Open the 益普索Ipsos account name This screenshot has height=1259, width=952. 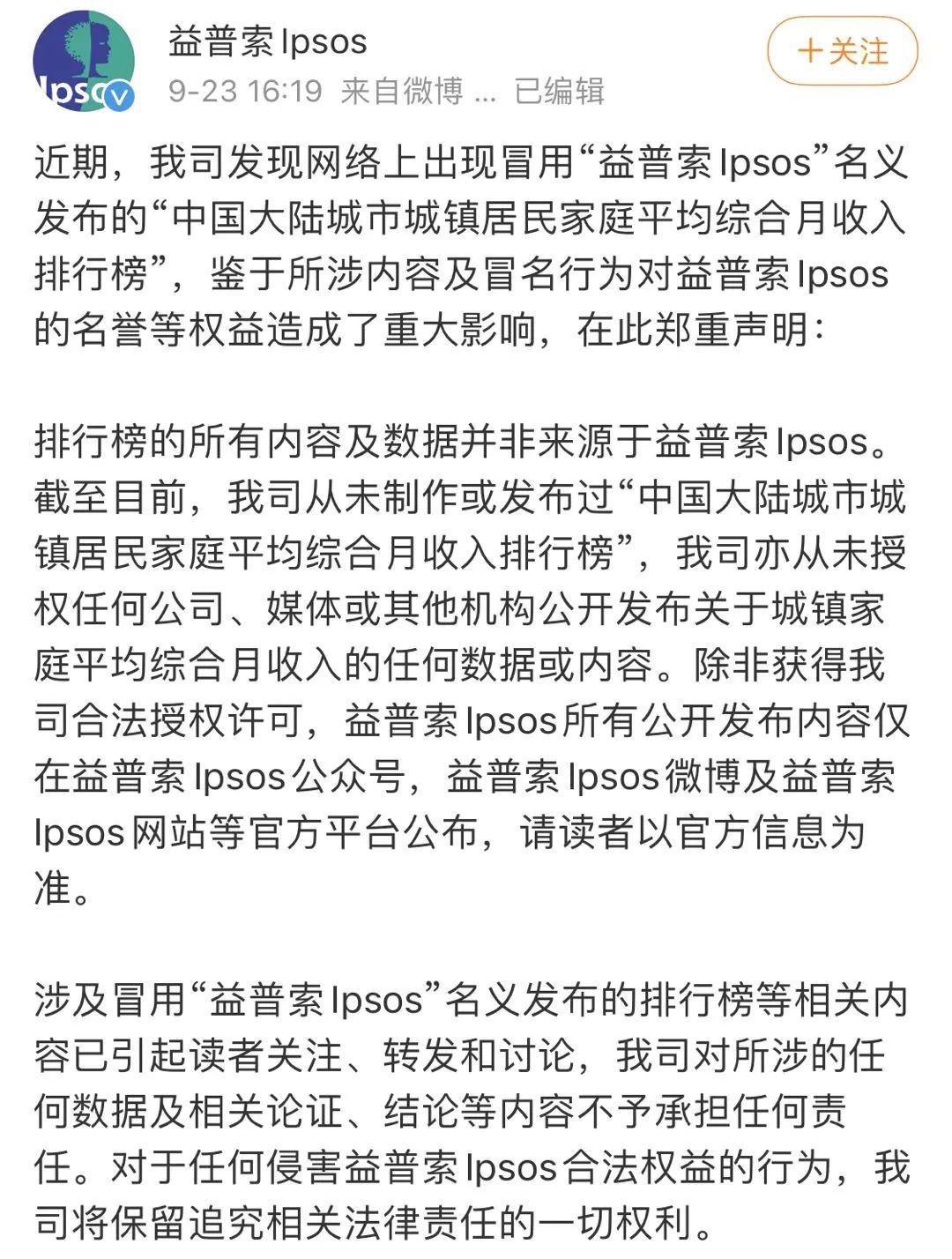(x=267, y=41)
